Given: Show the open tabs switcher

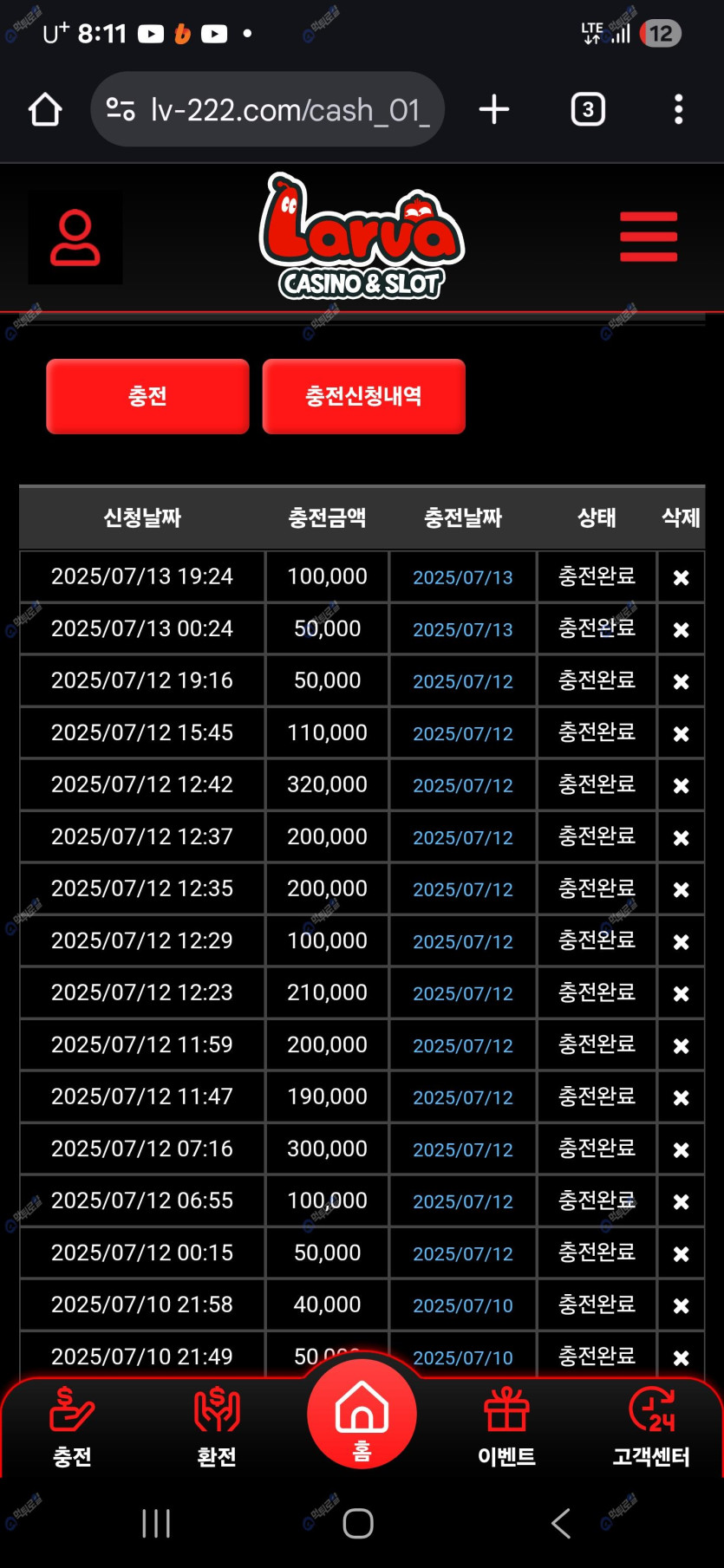Looking at the screenshot, I should coord(588,110).
